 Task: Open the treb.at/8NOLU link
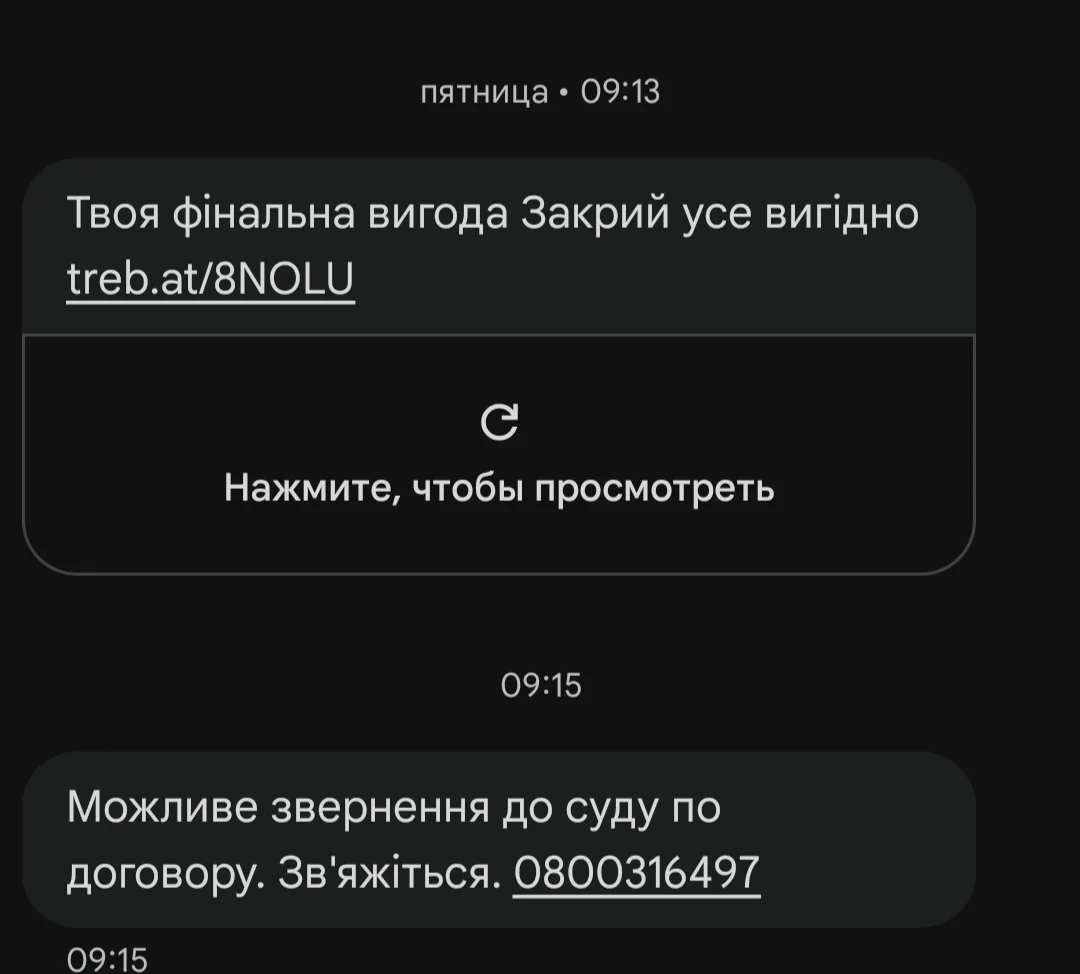[x=210, y=281]
